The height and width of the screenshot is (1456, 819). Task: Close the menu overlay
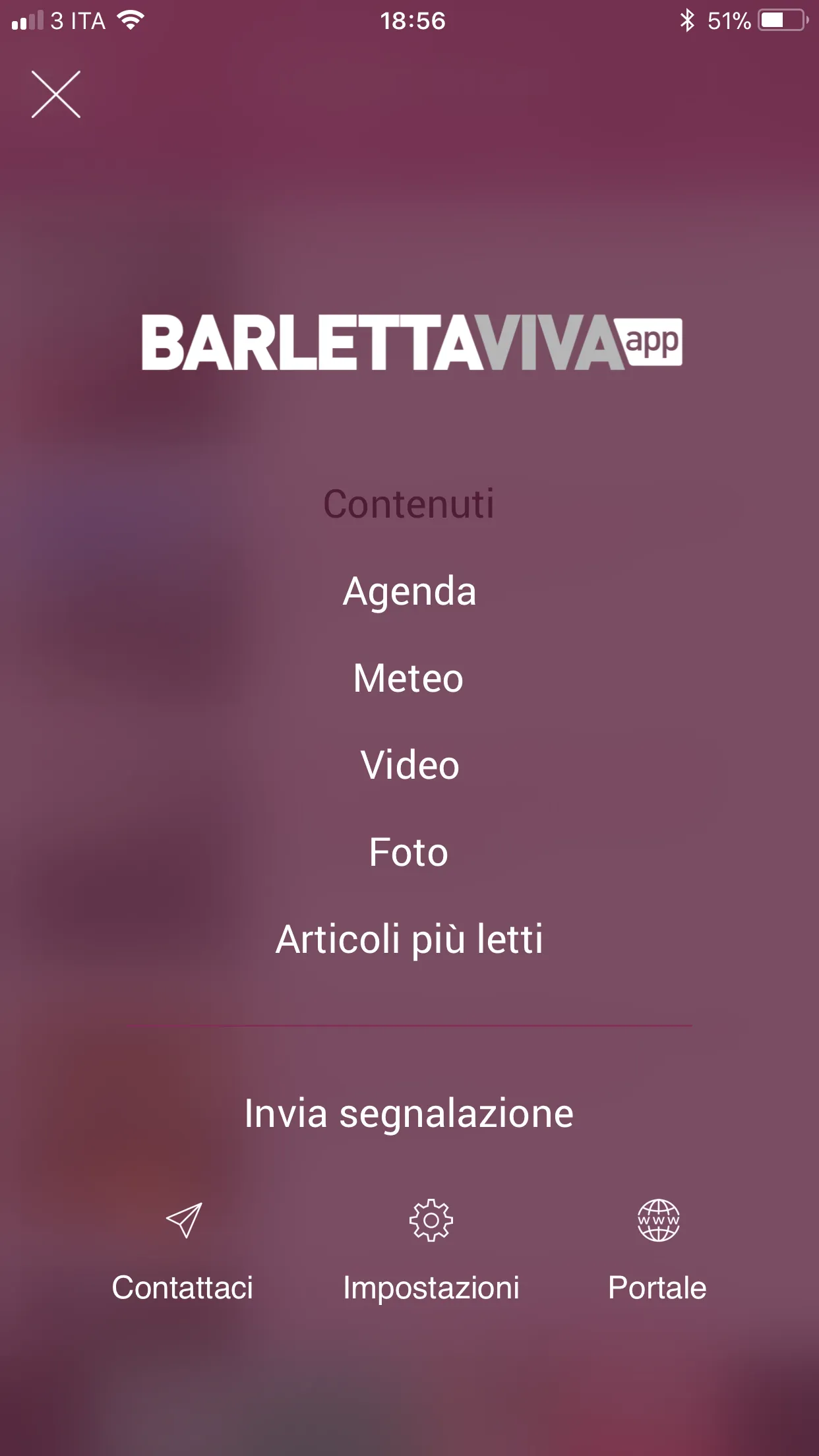(x=56, y=94)
